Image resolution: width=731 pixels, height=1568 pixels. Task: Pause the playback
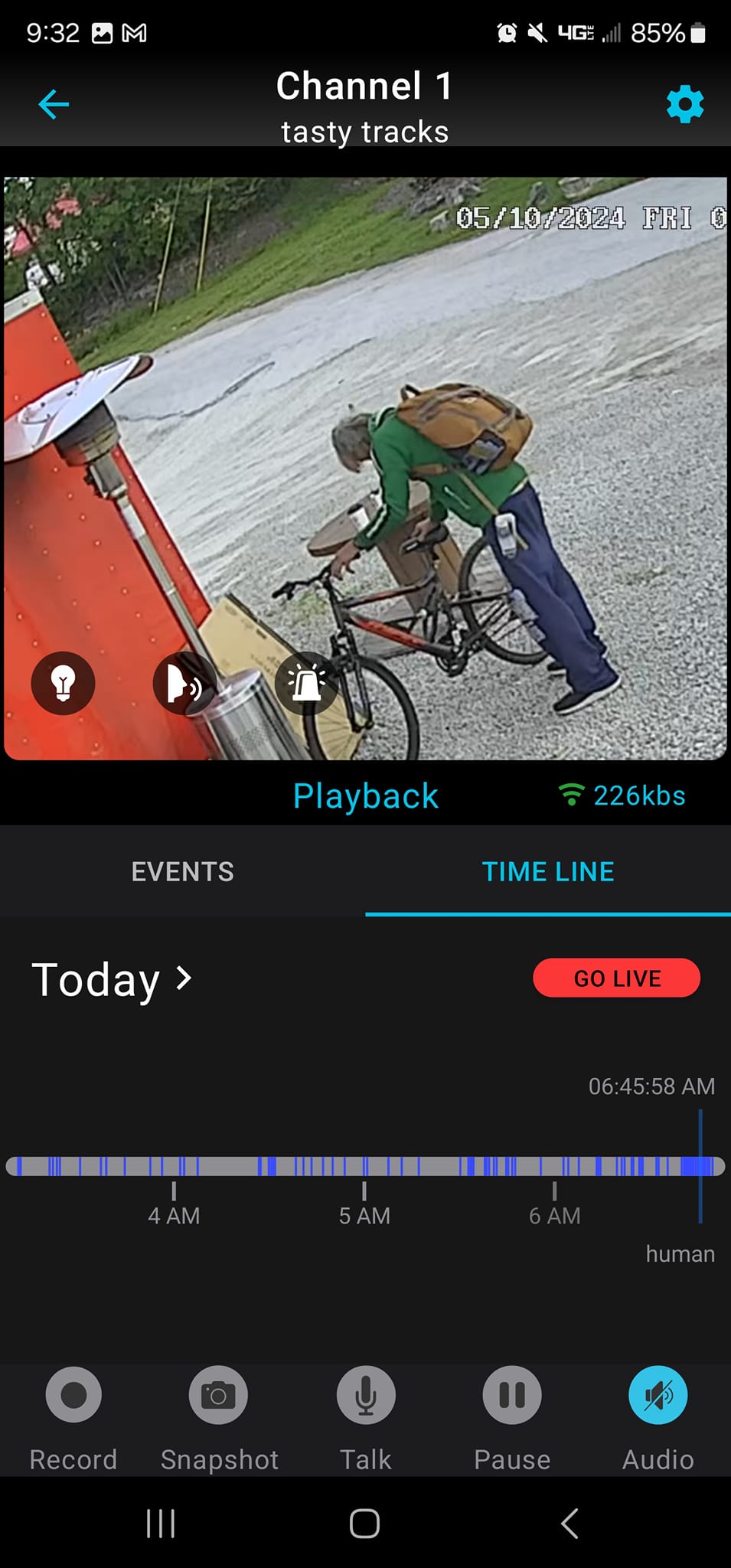click(512, 1395)
